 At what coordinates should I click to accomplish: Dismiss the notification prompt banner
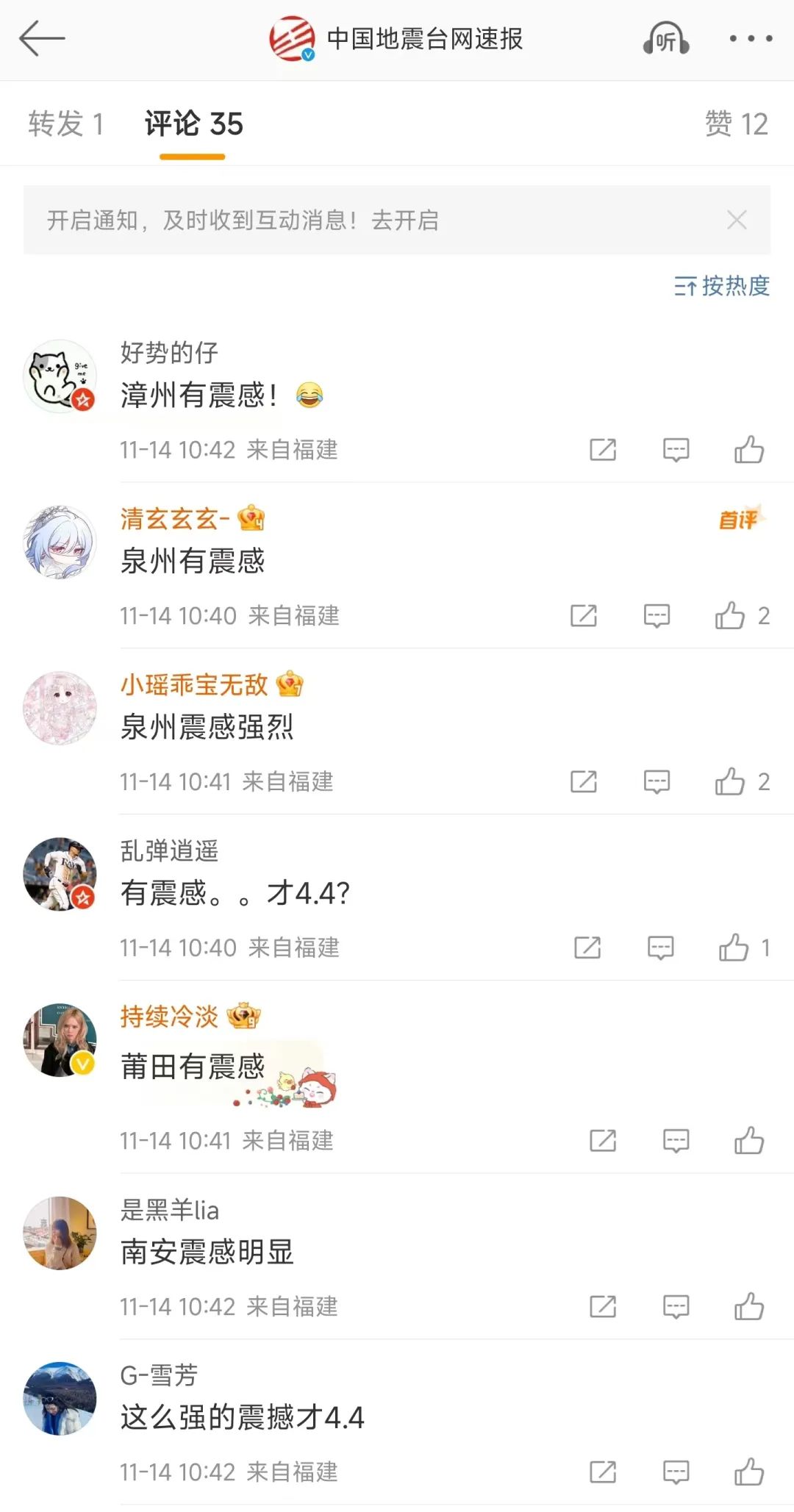tap(737, 220)
